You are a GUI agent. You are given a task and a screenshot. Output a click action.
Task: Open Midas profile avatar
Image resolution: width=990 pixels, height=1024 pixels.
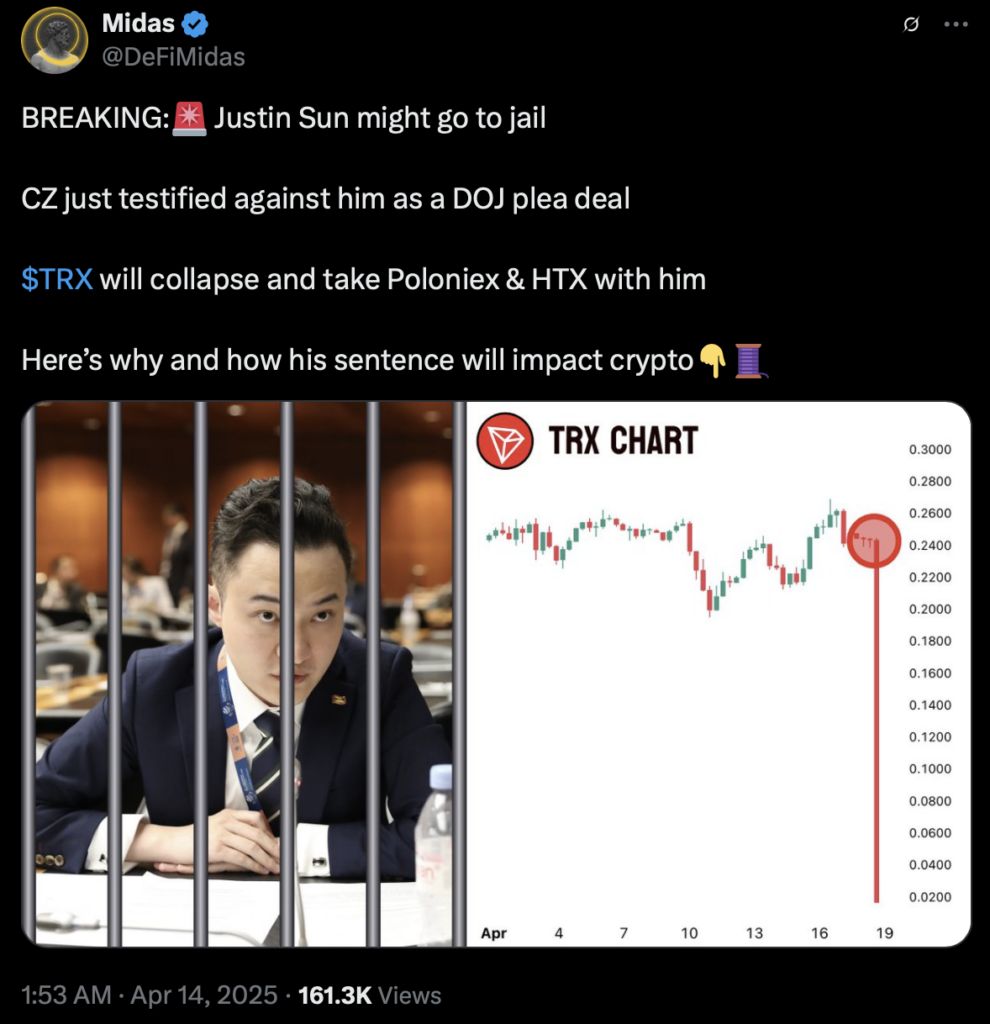(x=54, y=40)
